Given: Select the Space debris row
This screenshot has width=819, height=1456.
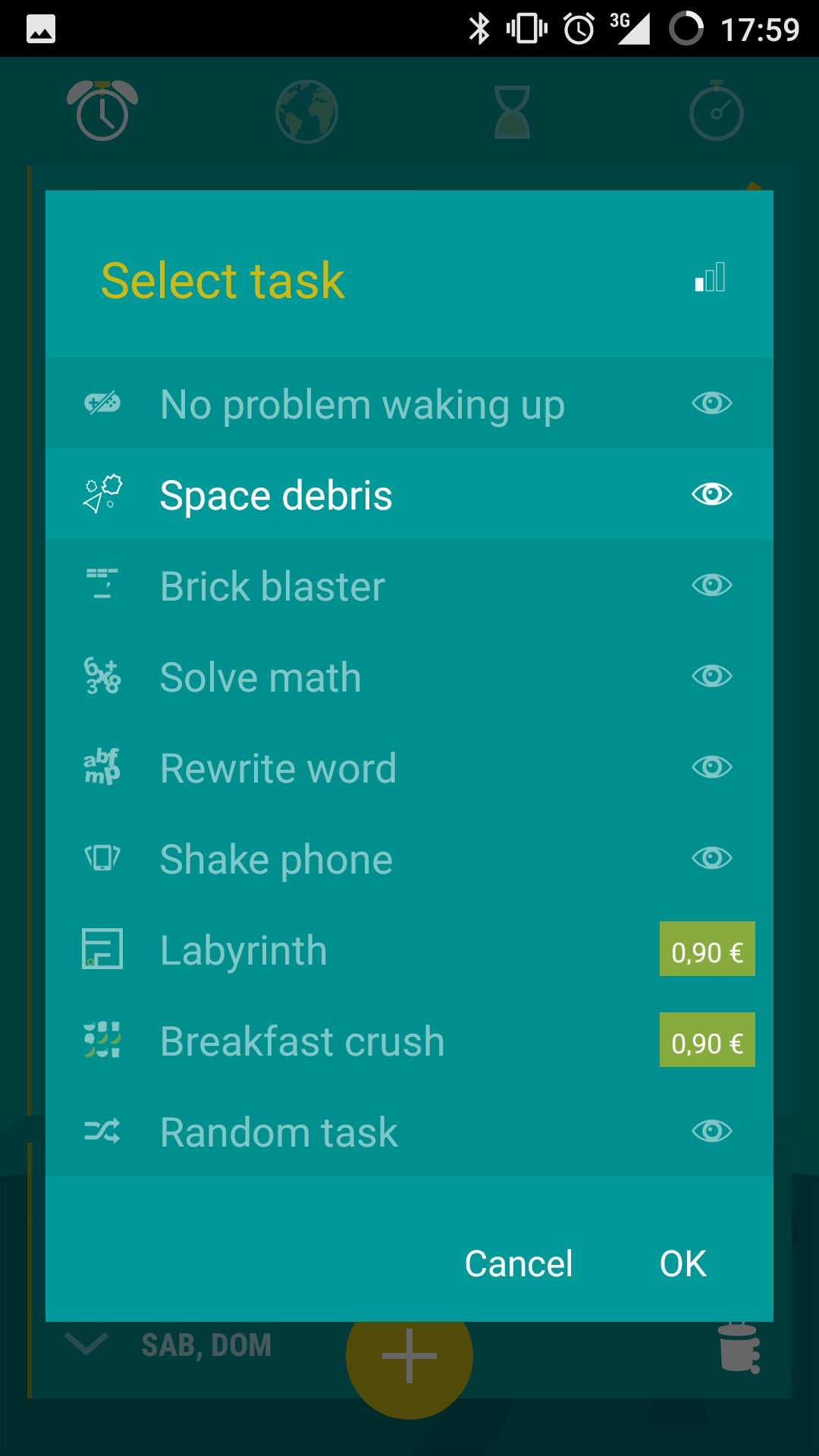Looking at the screenshot, I should [409, 494].
